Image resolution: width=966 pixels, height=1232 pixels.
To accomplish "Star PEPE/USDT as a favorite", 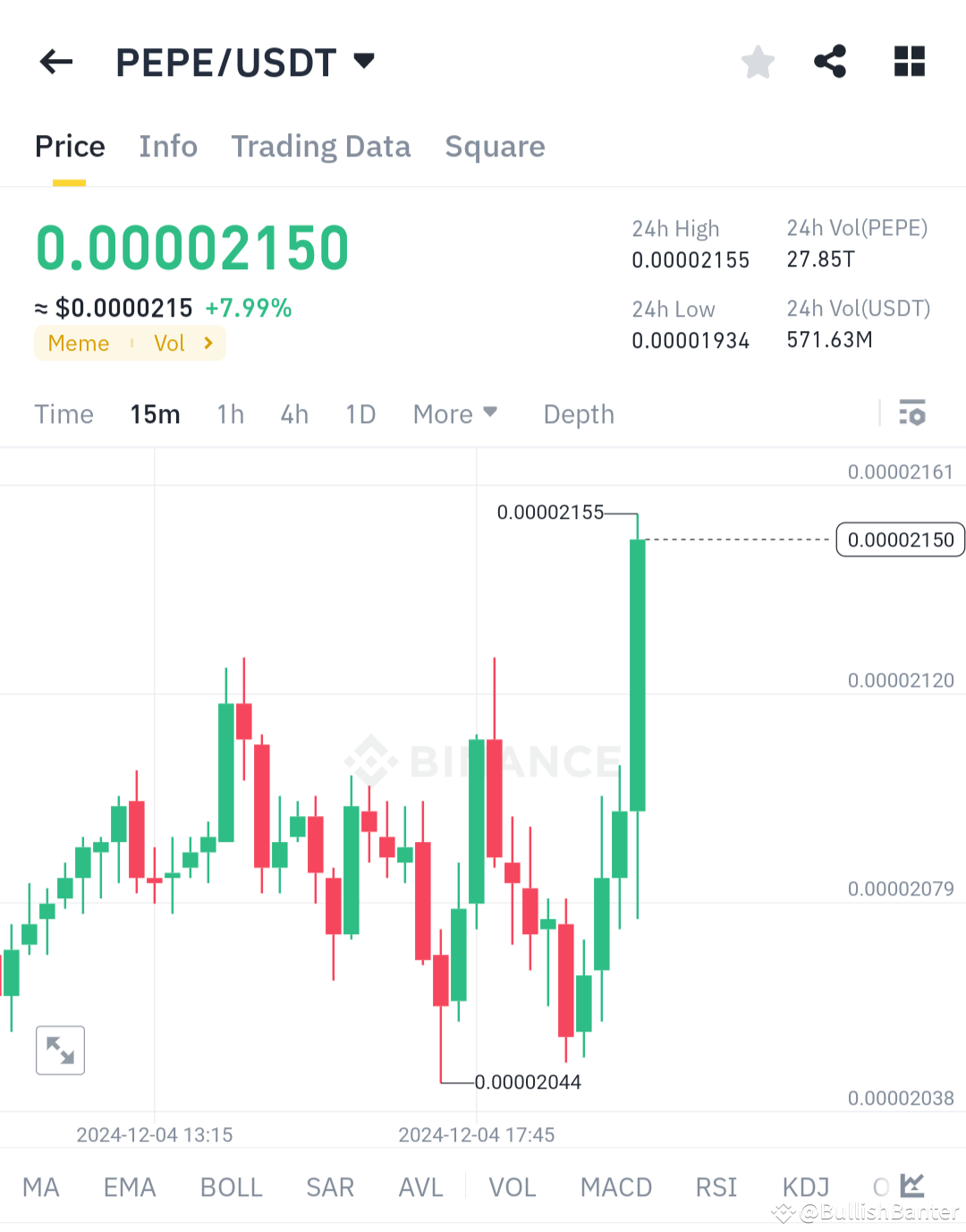I will coord(758,61).
